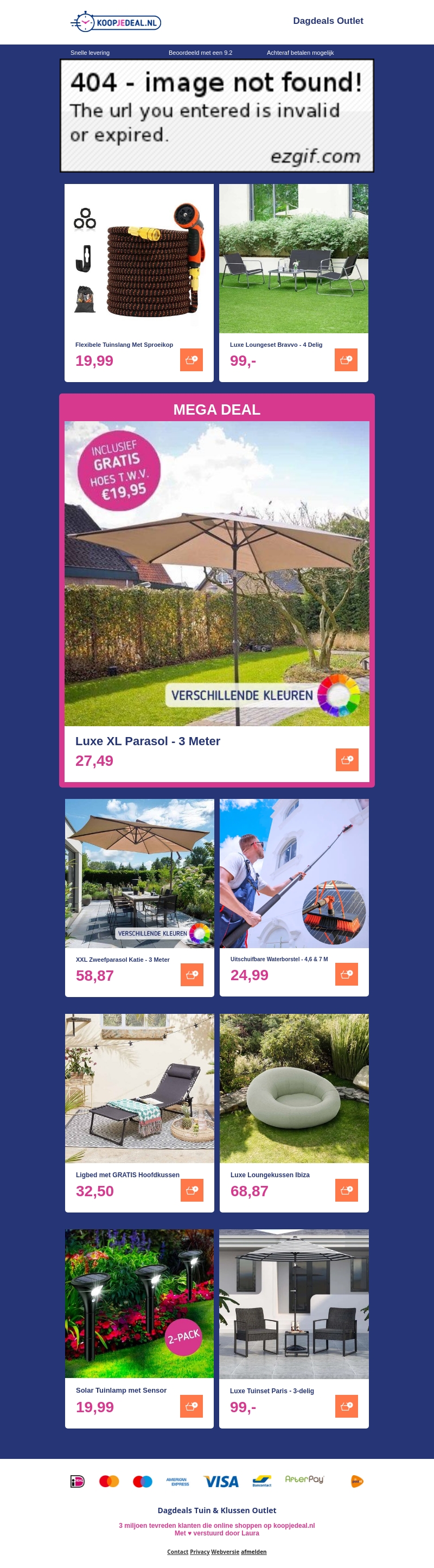Open the Dagdeals Outlet link
434x1568 pixels.
[x=328, y=21]
